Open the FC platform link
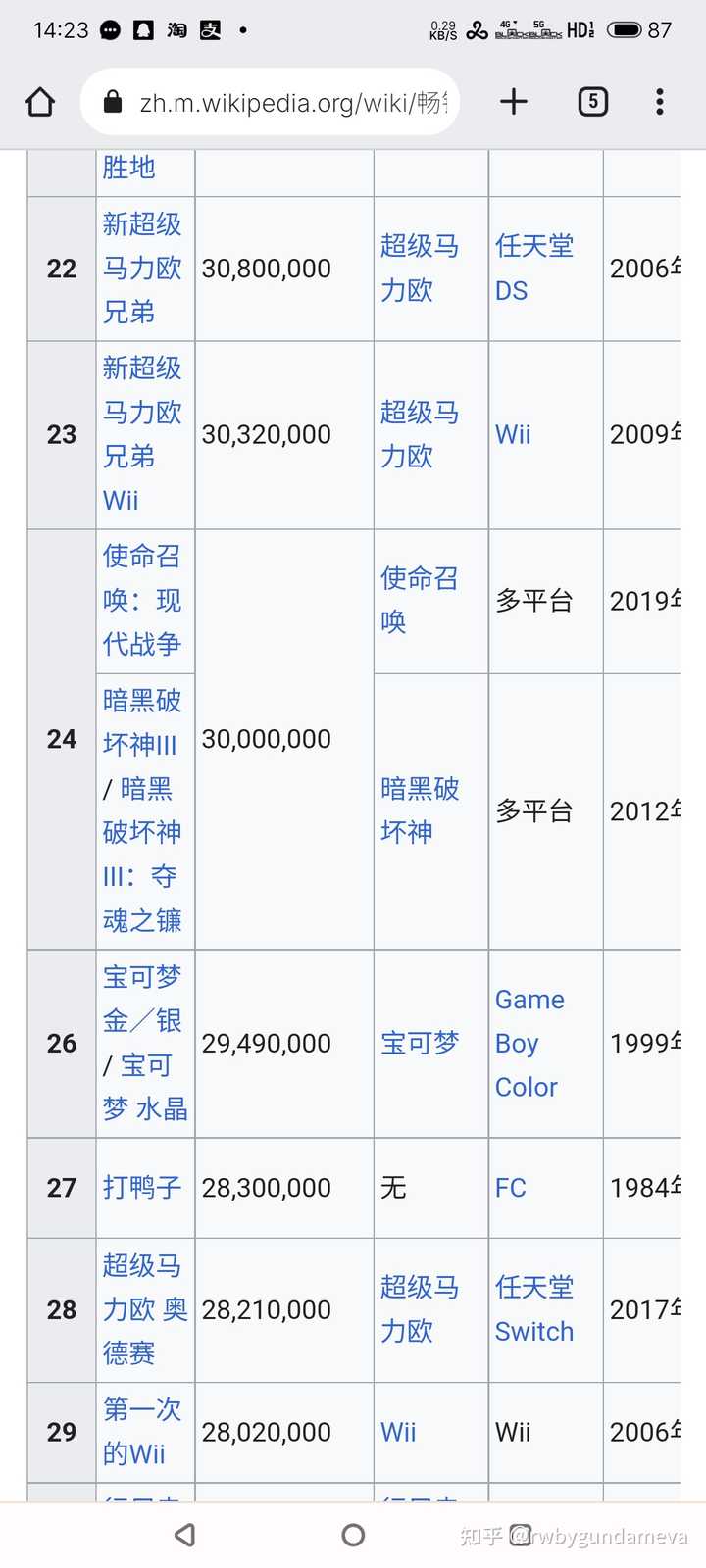This screenshot has width=706, height=1568. click(511, 1188)
